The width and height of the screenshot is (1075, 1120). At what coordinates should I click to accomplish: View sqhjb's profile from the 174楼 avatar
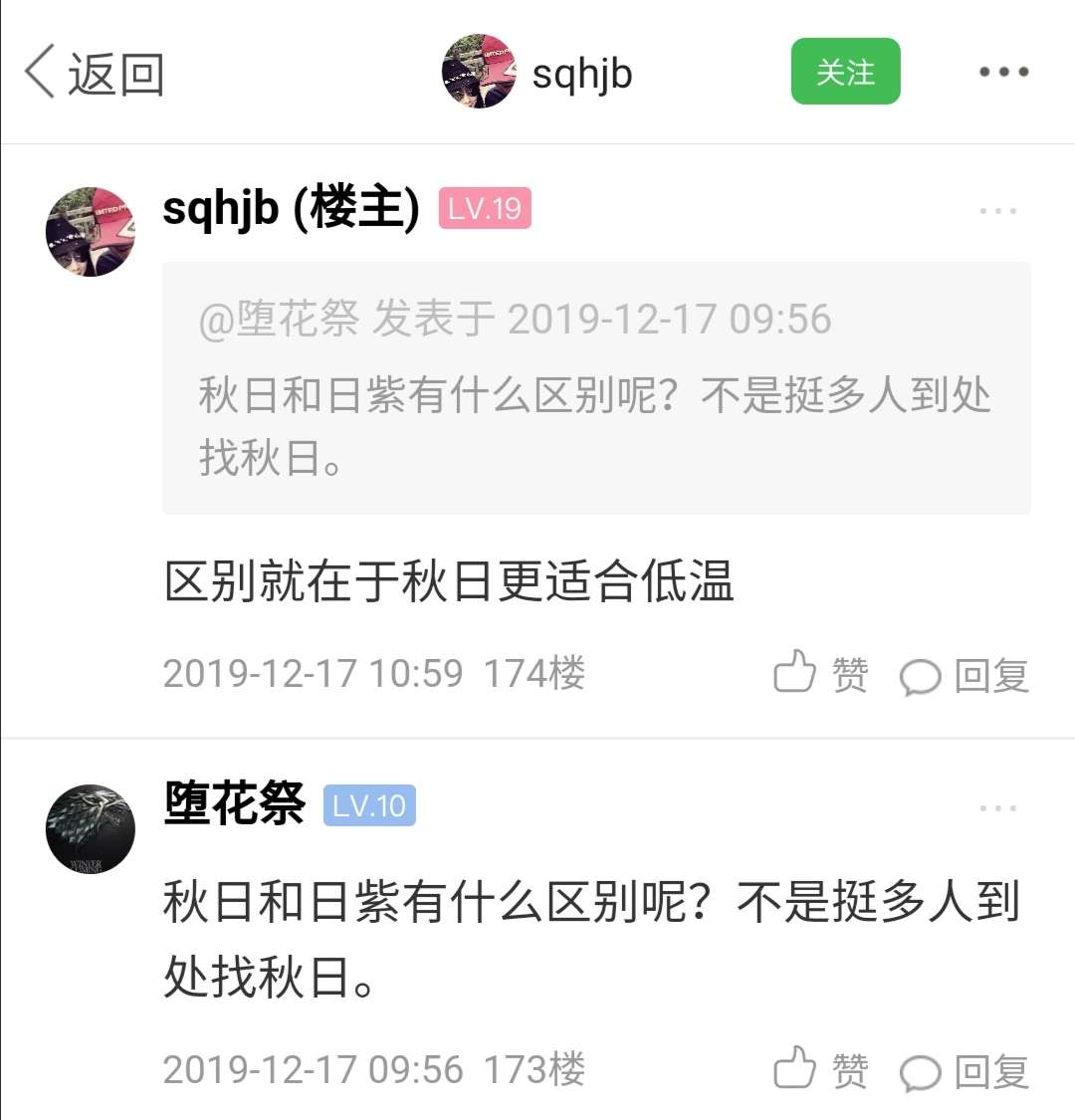[x=90, y=231]
